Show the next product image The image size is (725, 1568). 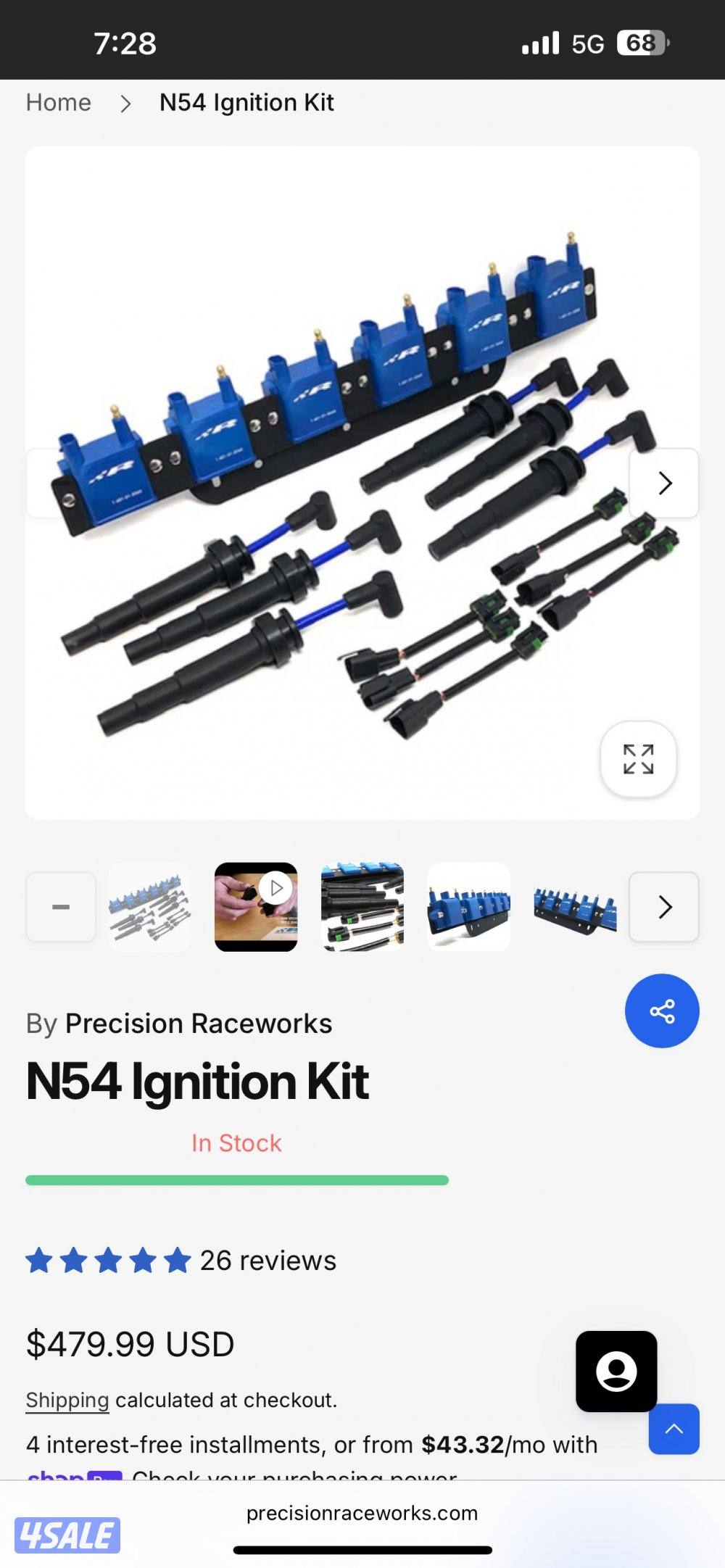click(x=664, y=483)
